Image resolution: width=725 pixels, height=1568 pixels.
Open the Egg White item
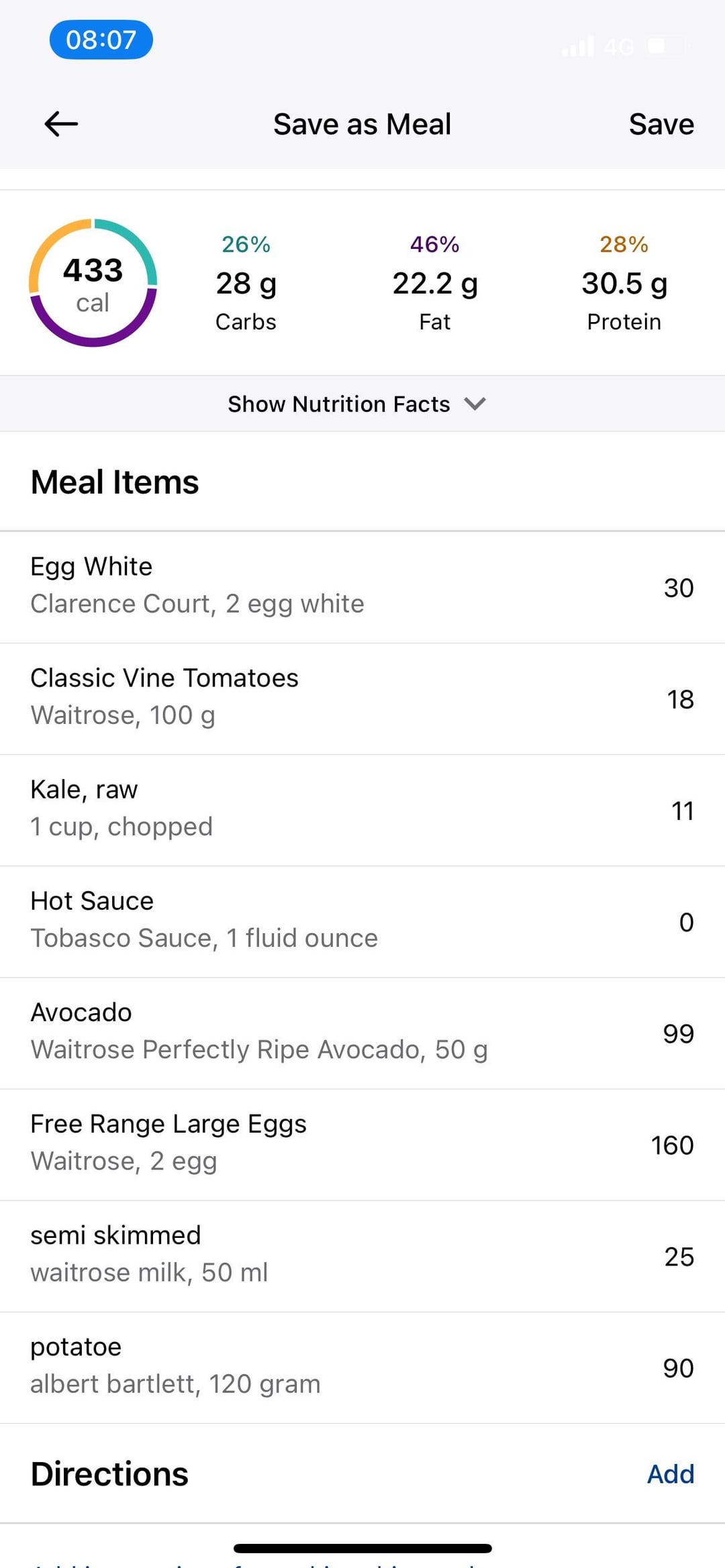pyautogui.click(x=362, y=588)
